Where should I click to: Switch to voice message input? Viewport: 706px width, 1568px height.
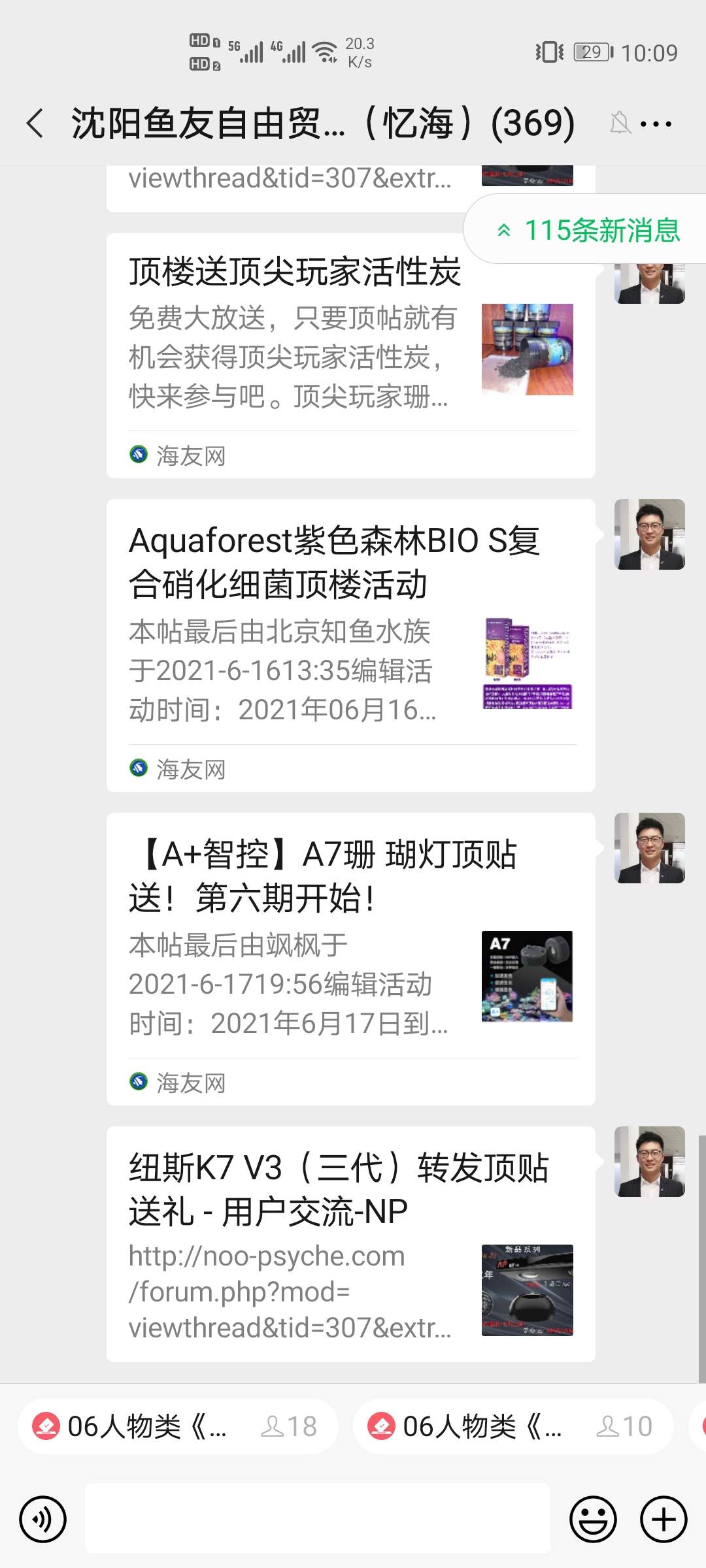coord(43,1519)
